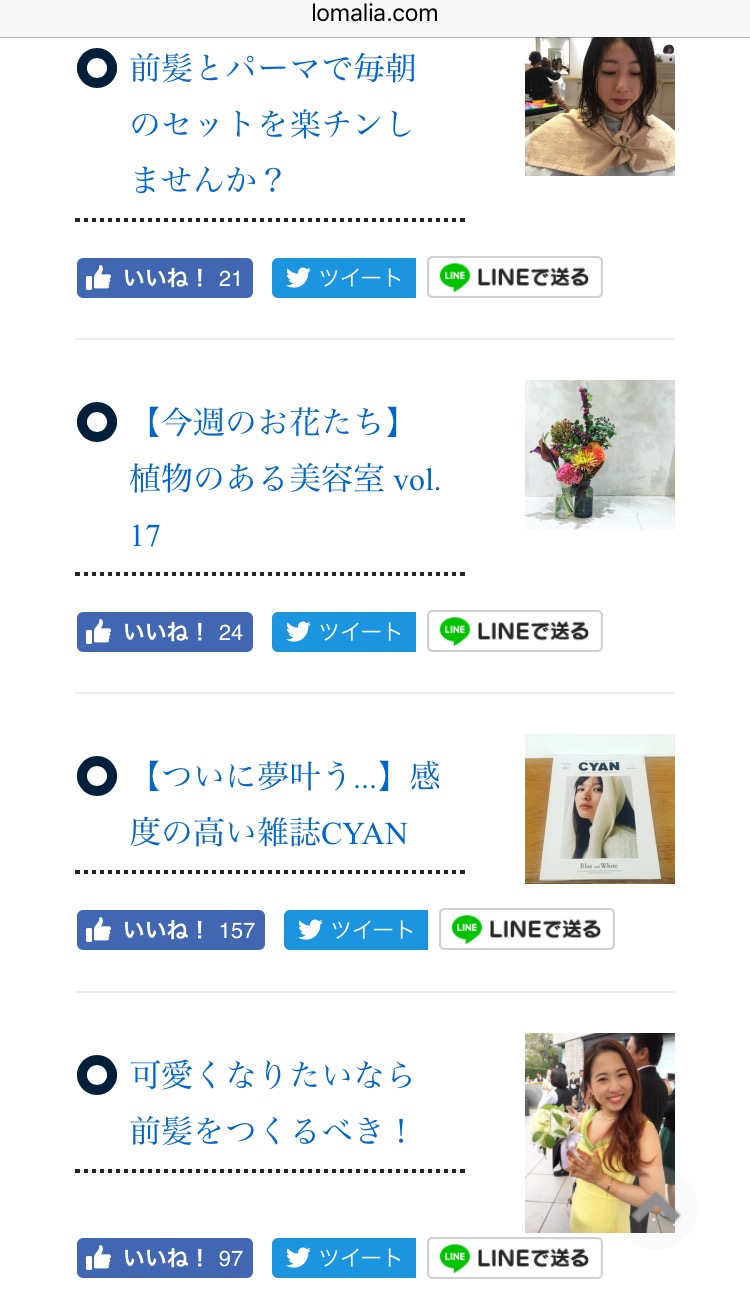This screenshot has width=750, height=1292.
Task: Send the 前髪とパーマ article via LINE
Action: tap(515, 277)
